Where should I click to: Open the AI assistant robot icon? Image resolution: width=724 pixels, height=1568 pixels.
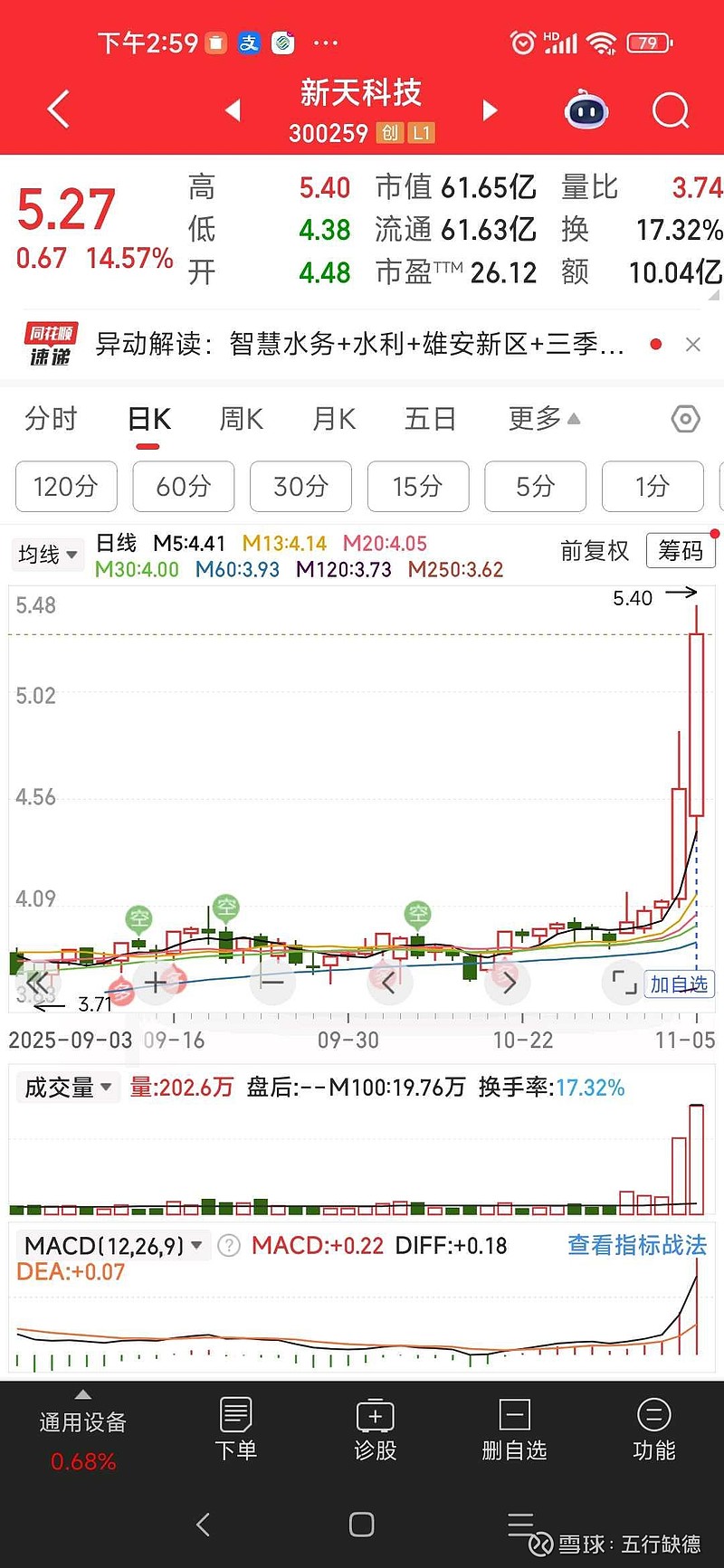click(x=586, y=109)
